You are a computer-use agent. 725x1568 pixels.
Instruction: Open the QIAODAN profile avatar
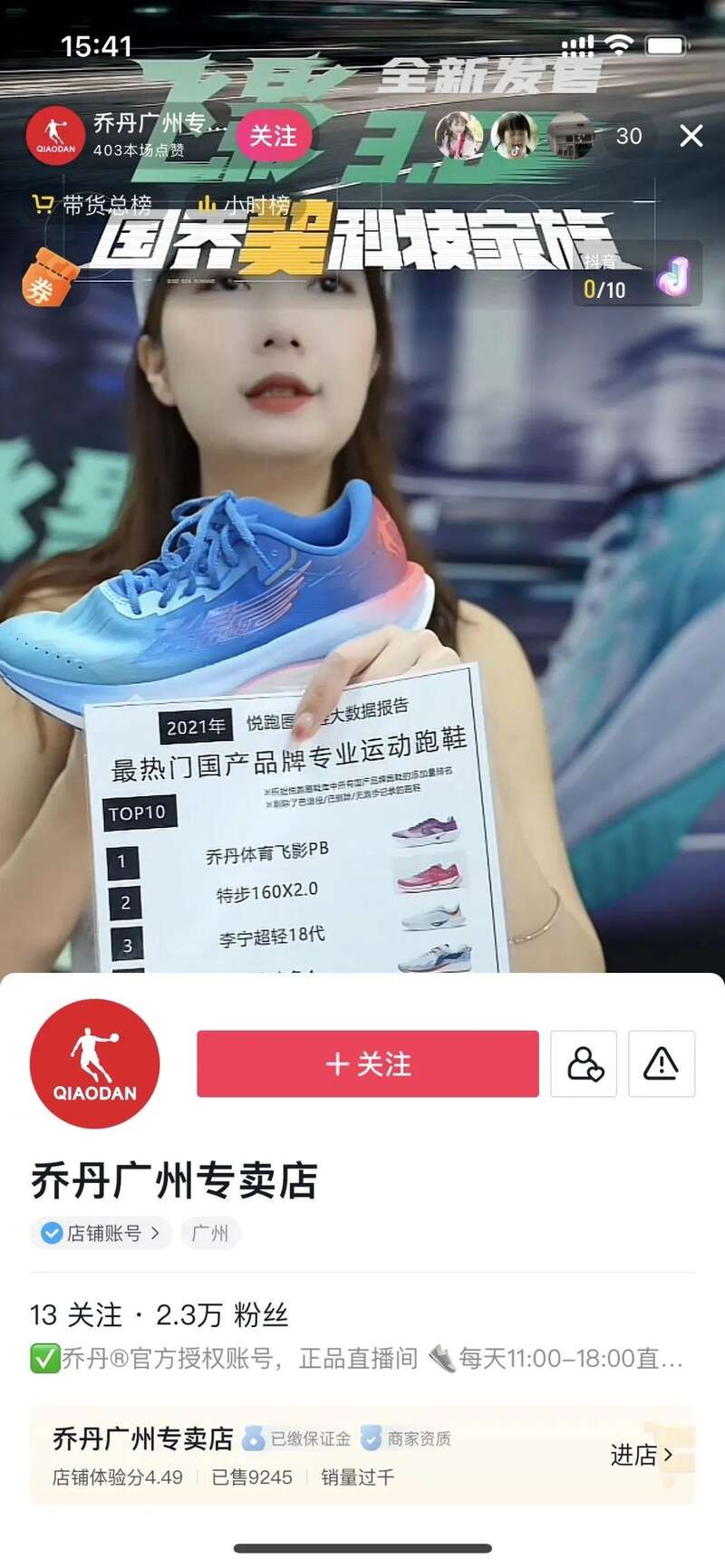(x=95, y=1063)
